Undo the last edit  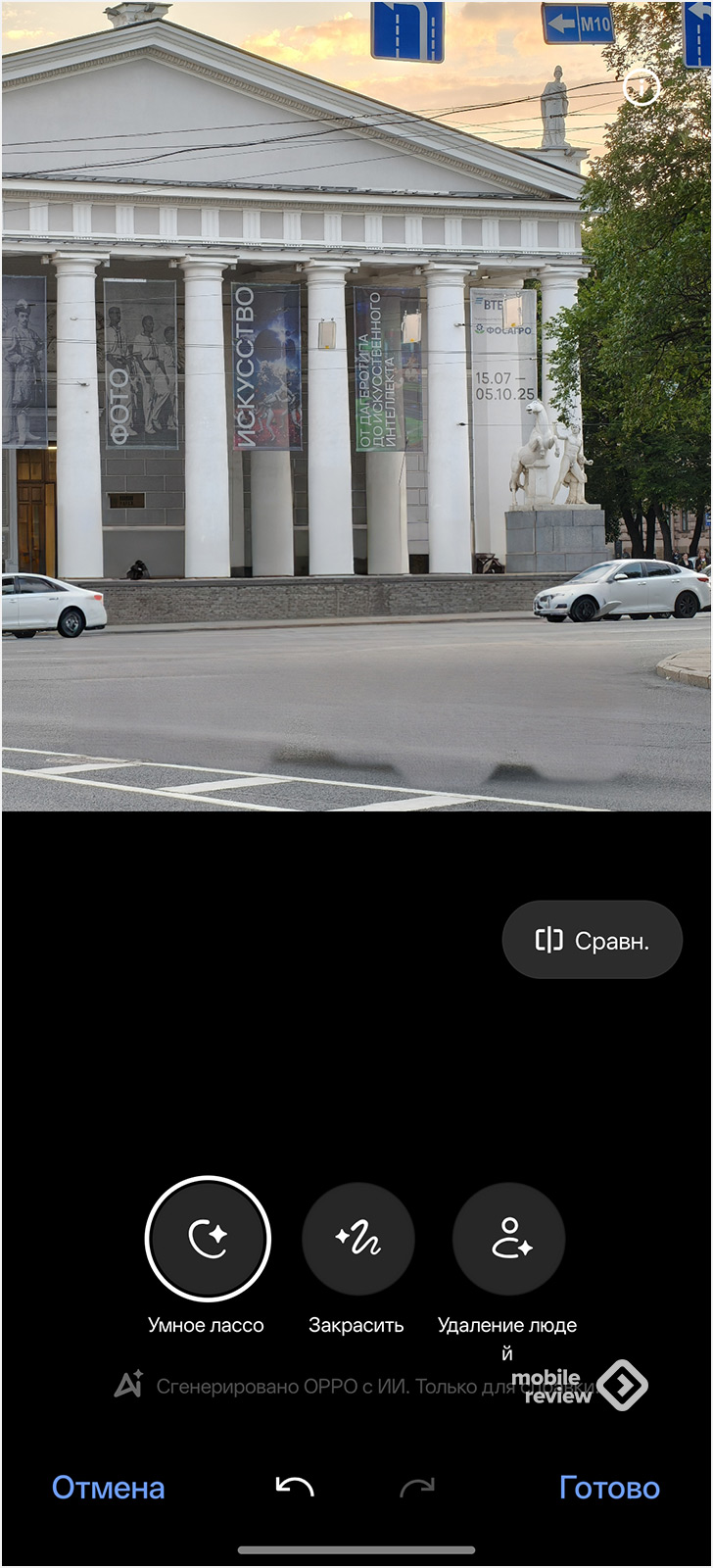click(x=294, y=1488)
